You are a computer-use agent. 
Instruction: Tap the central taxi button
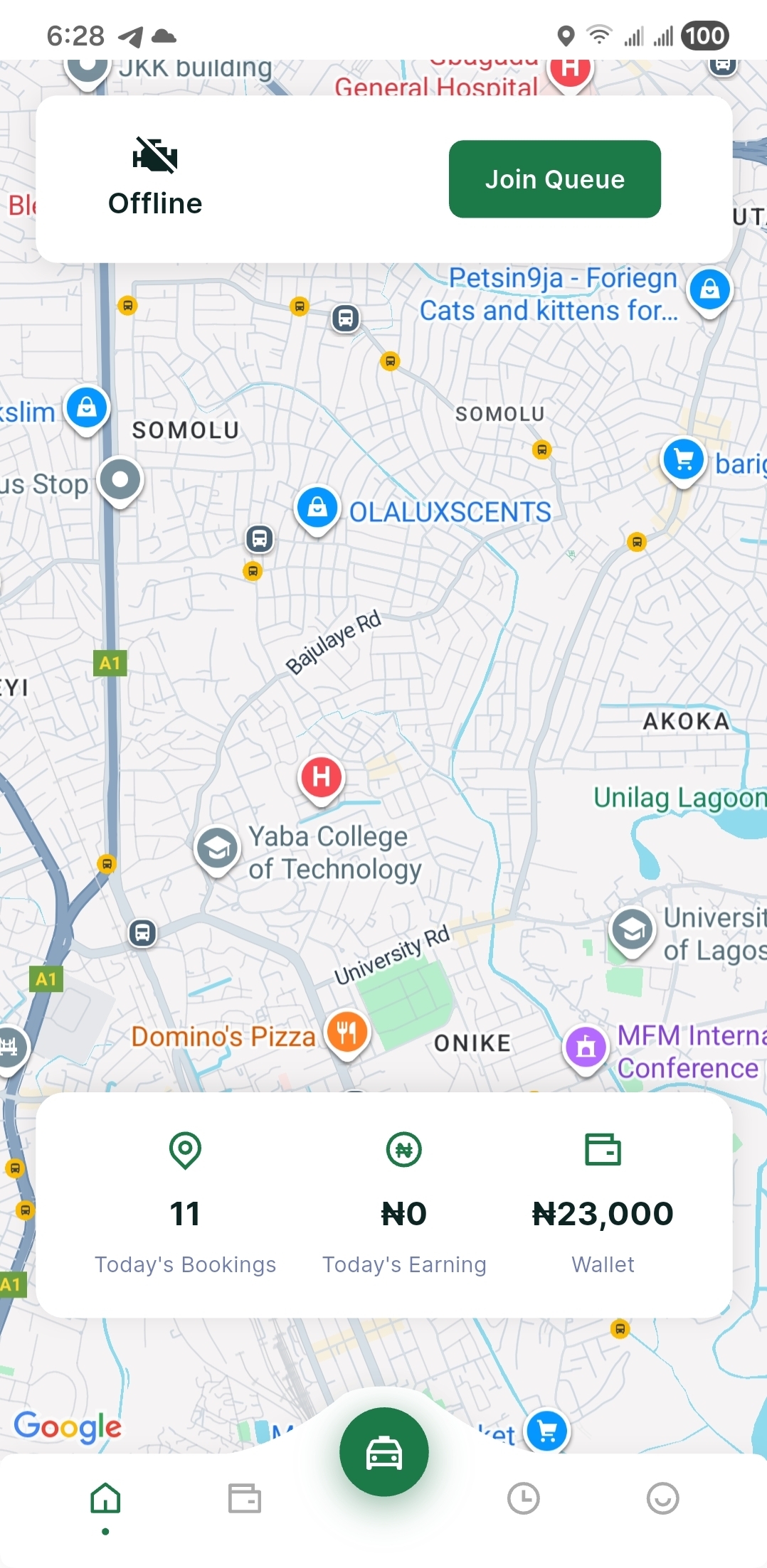[x=384, y=1451]
